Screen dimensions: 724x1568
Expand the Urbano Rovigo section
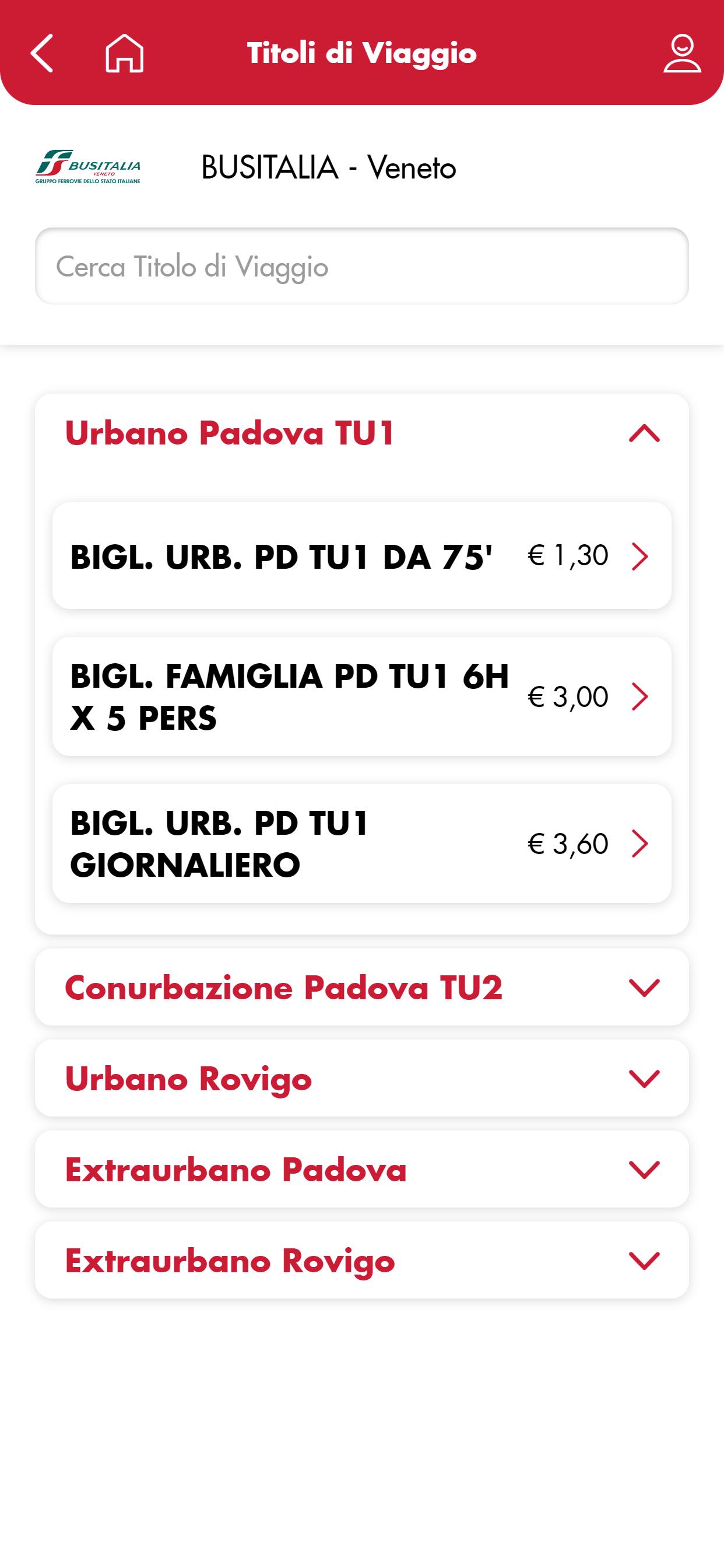(x=362, y=1079)
